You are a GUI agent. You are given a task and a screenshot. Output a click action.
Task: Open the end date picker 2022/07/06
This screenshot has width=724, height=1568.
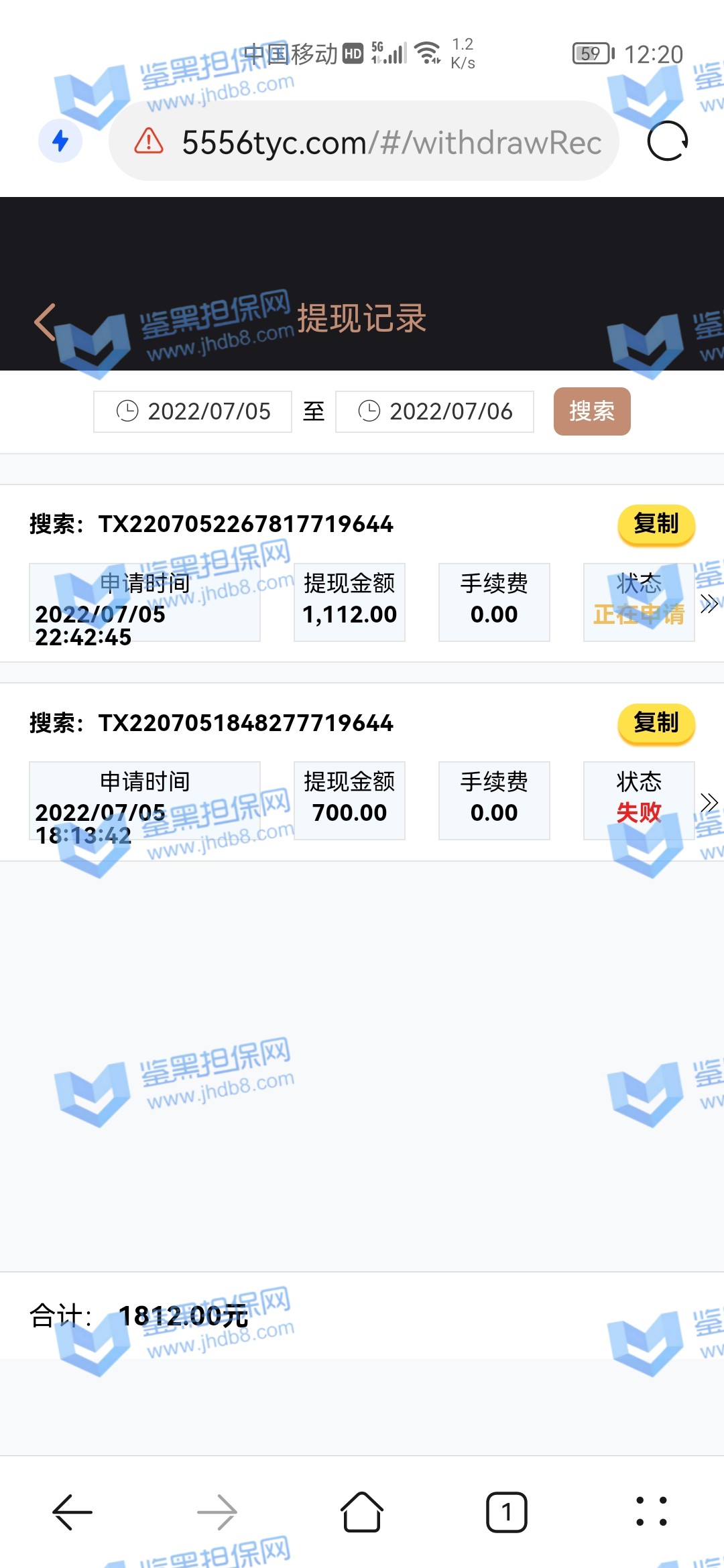(x=434, y=411)
